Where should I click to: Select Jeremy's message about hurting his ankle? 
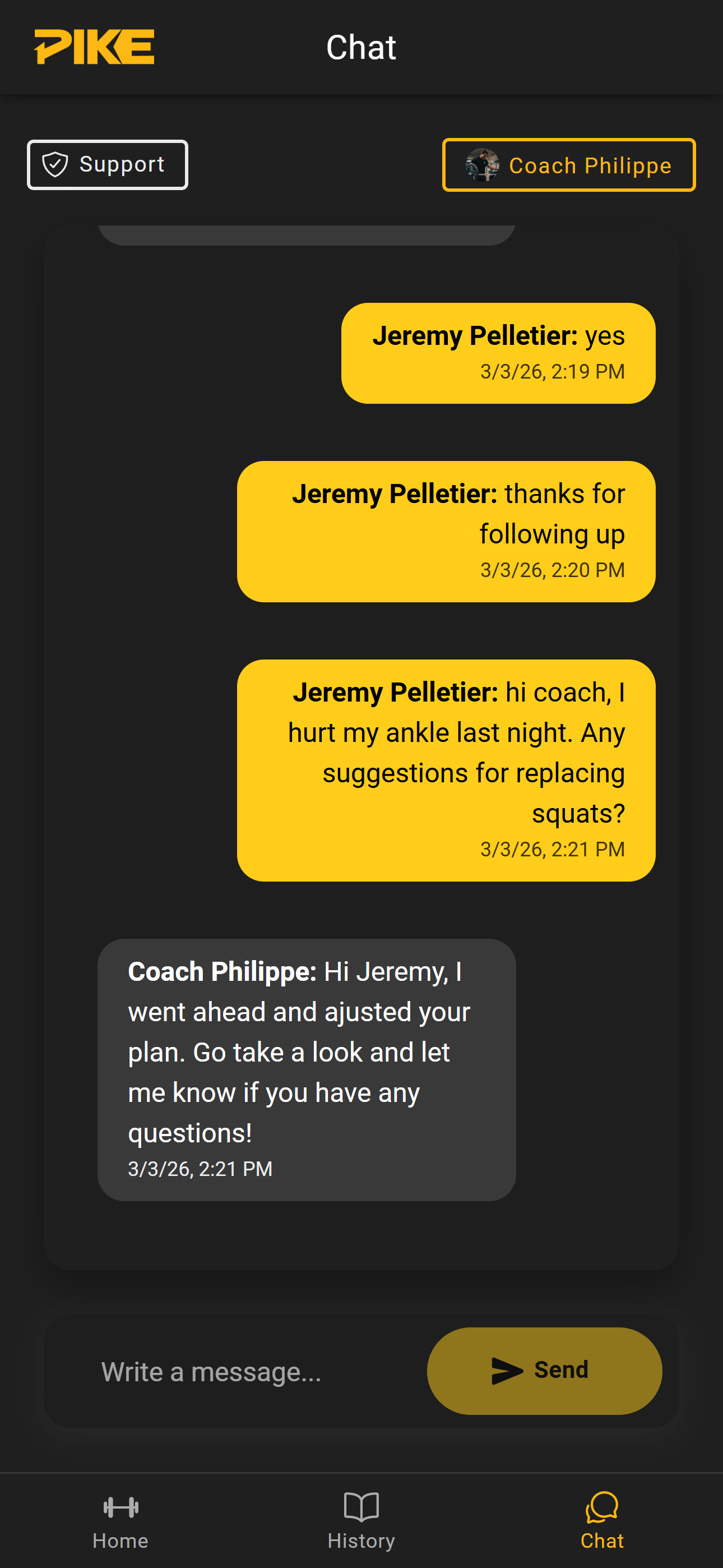point(445,771)
